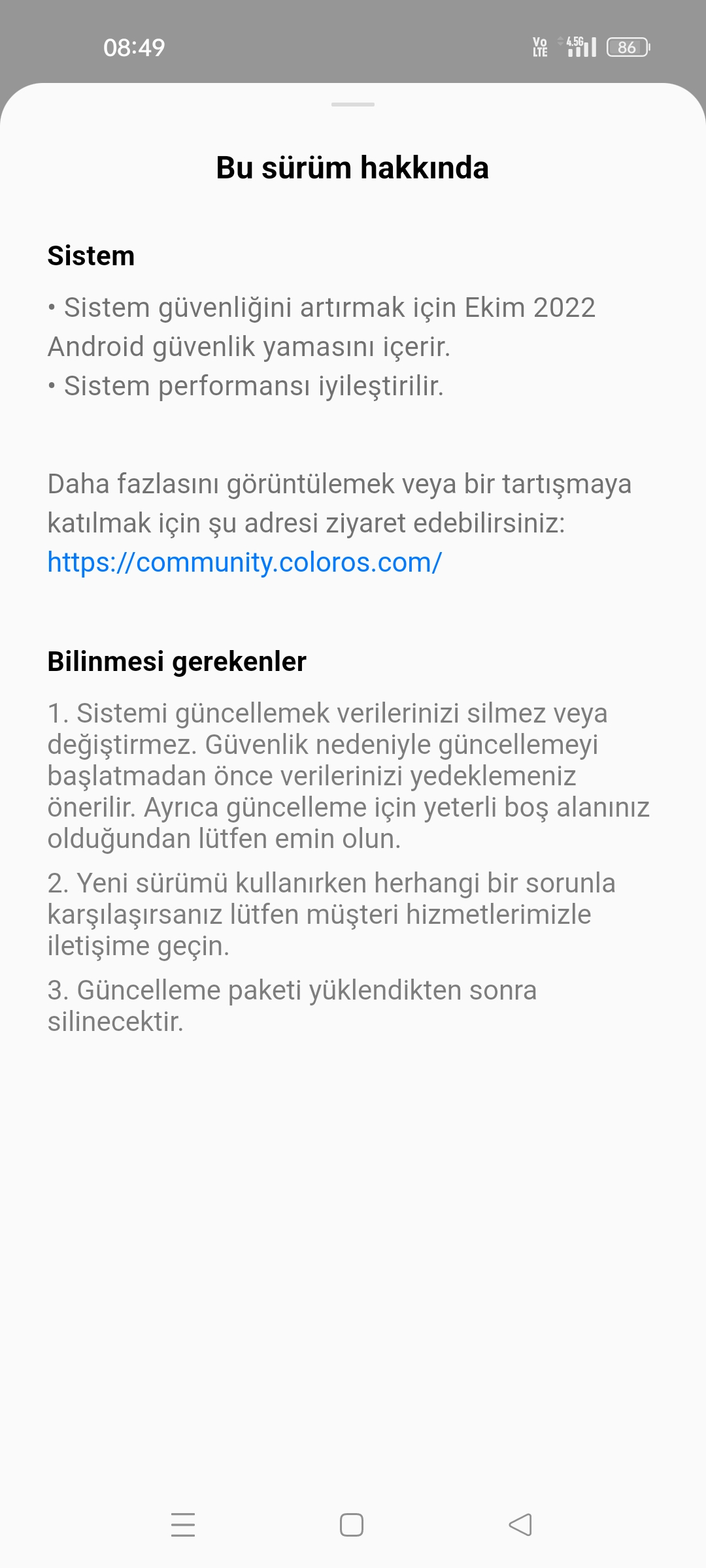Open the recent apps menu

(183, 1524)
